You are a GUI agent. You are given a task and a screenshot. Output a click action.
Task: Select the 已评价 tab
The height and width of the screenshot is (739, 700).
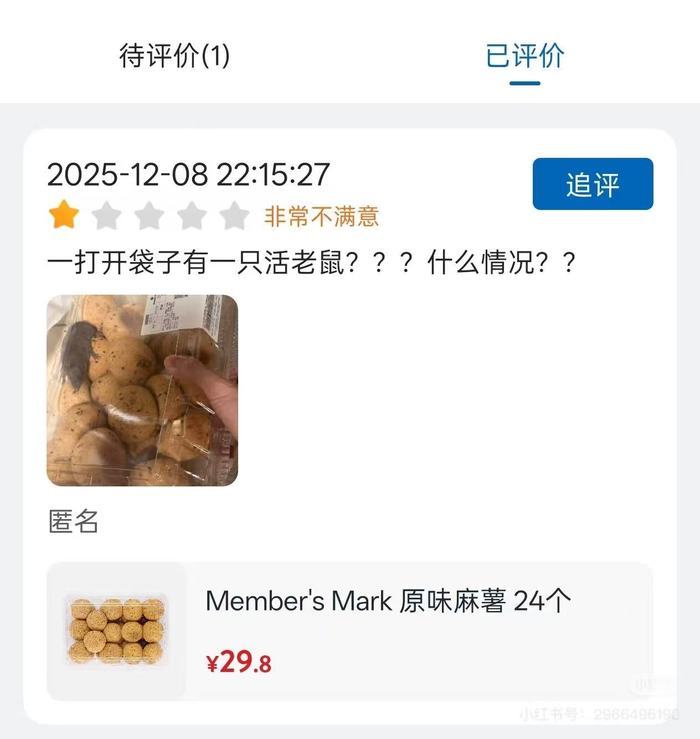[524, 56]
